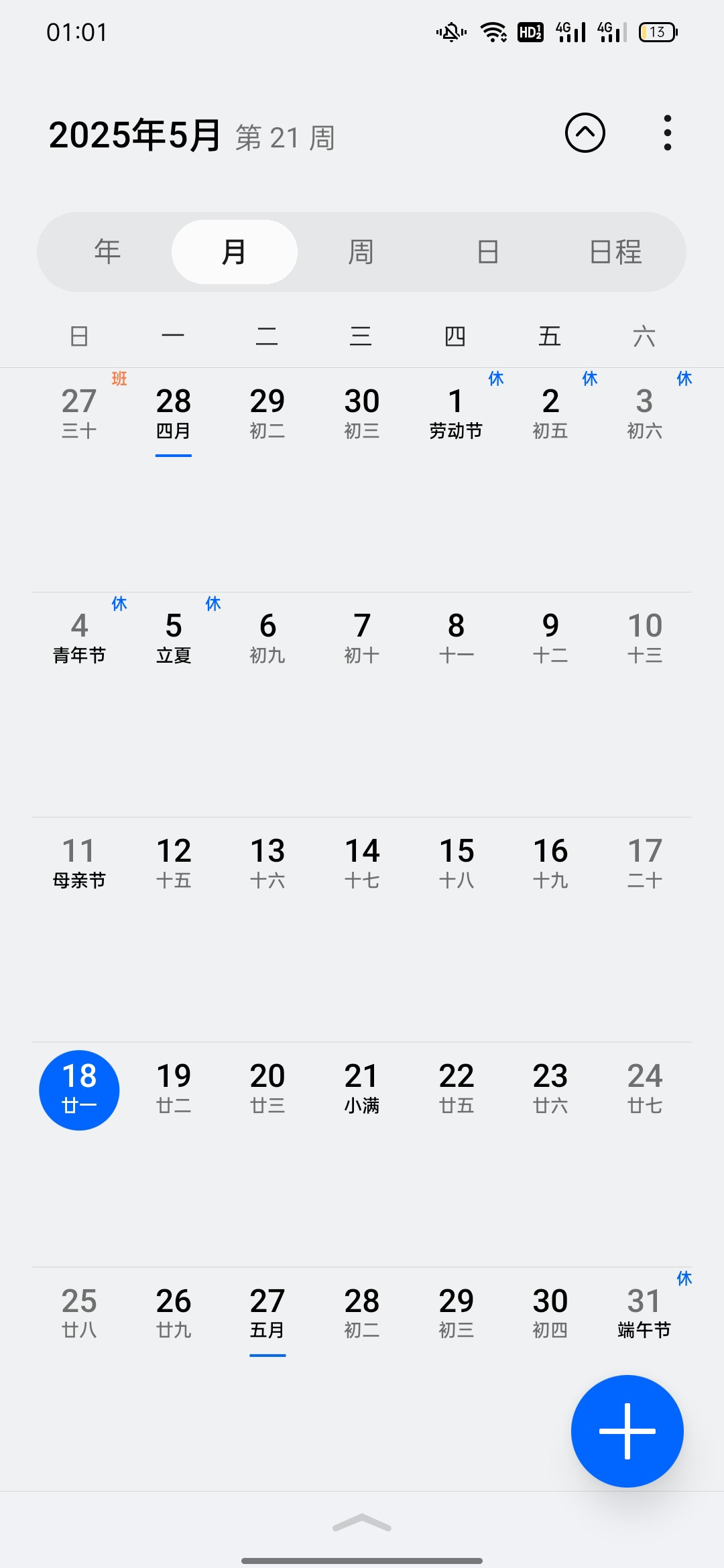Switch to the 日 (day) view
This screenshot has height=1568, width=724.
[x=487, y=252]
